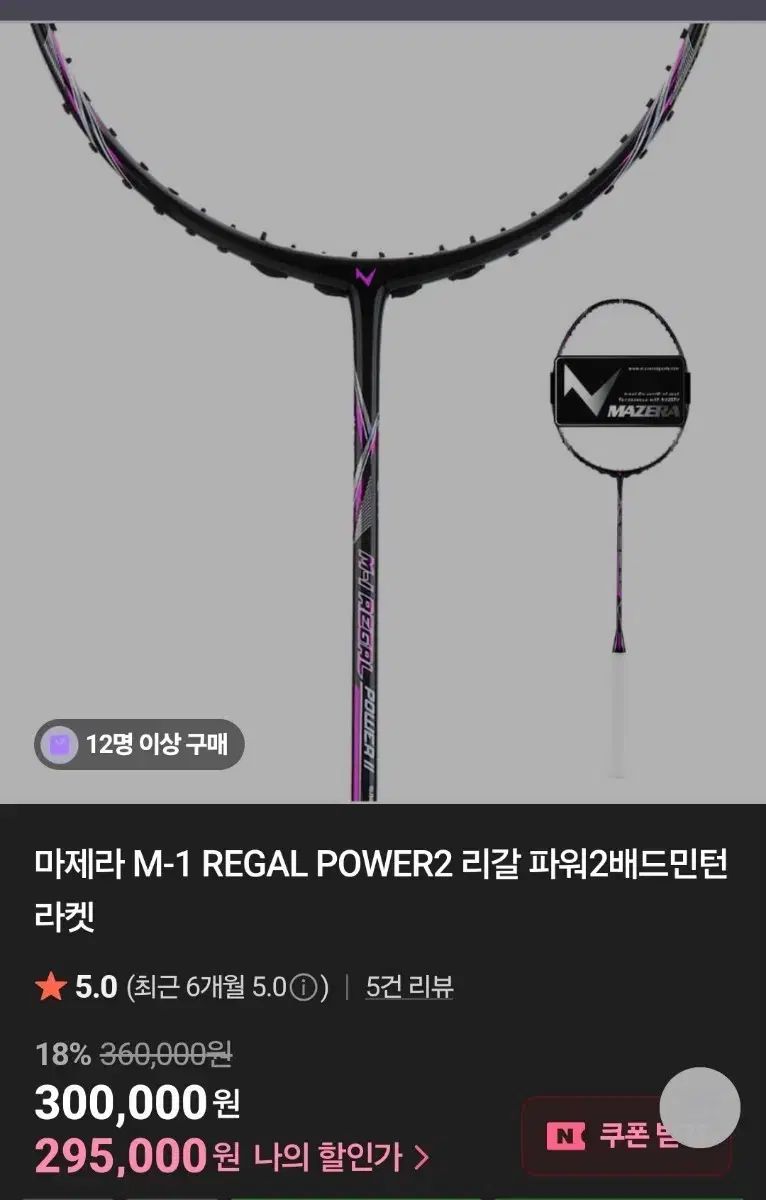Open the 5건 리뷰 reviews link
The height and width of the screenshot is (1200, 766).
pos(409,987)
